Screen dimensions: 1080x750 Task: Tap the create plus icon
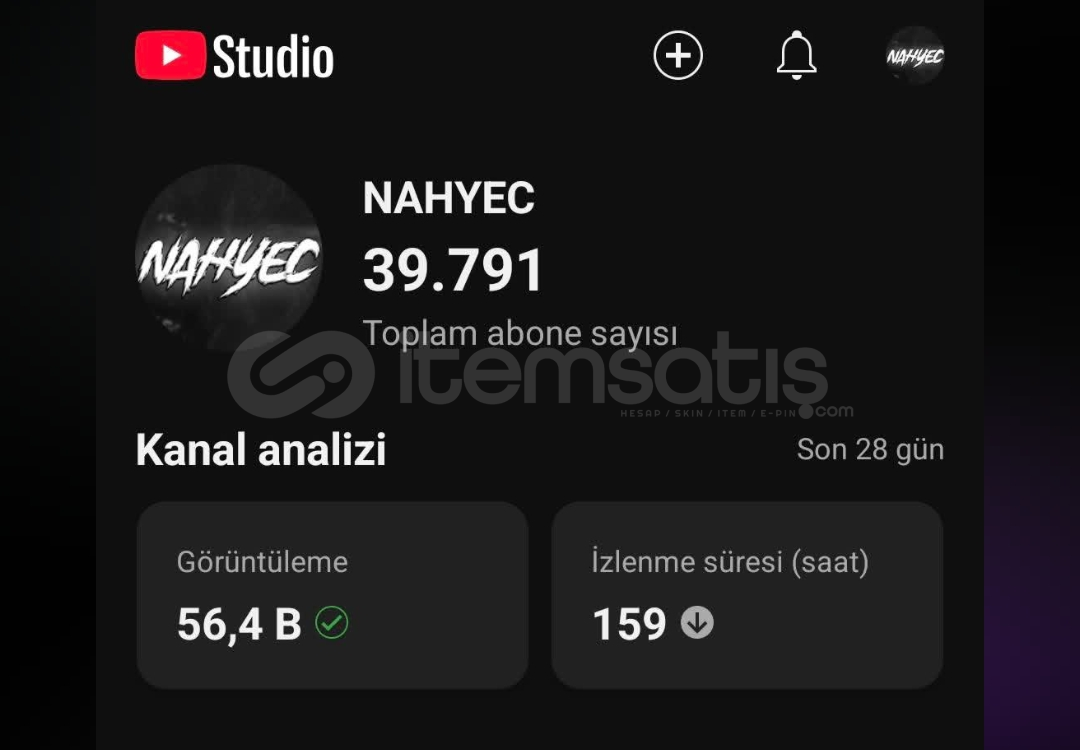pos(678,55)
